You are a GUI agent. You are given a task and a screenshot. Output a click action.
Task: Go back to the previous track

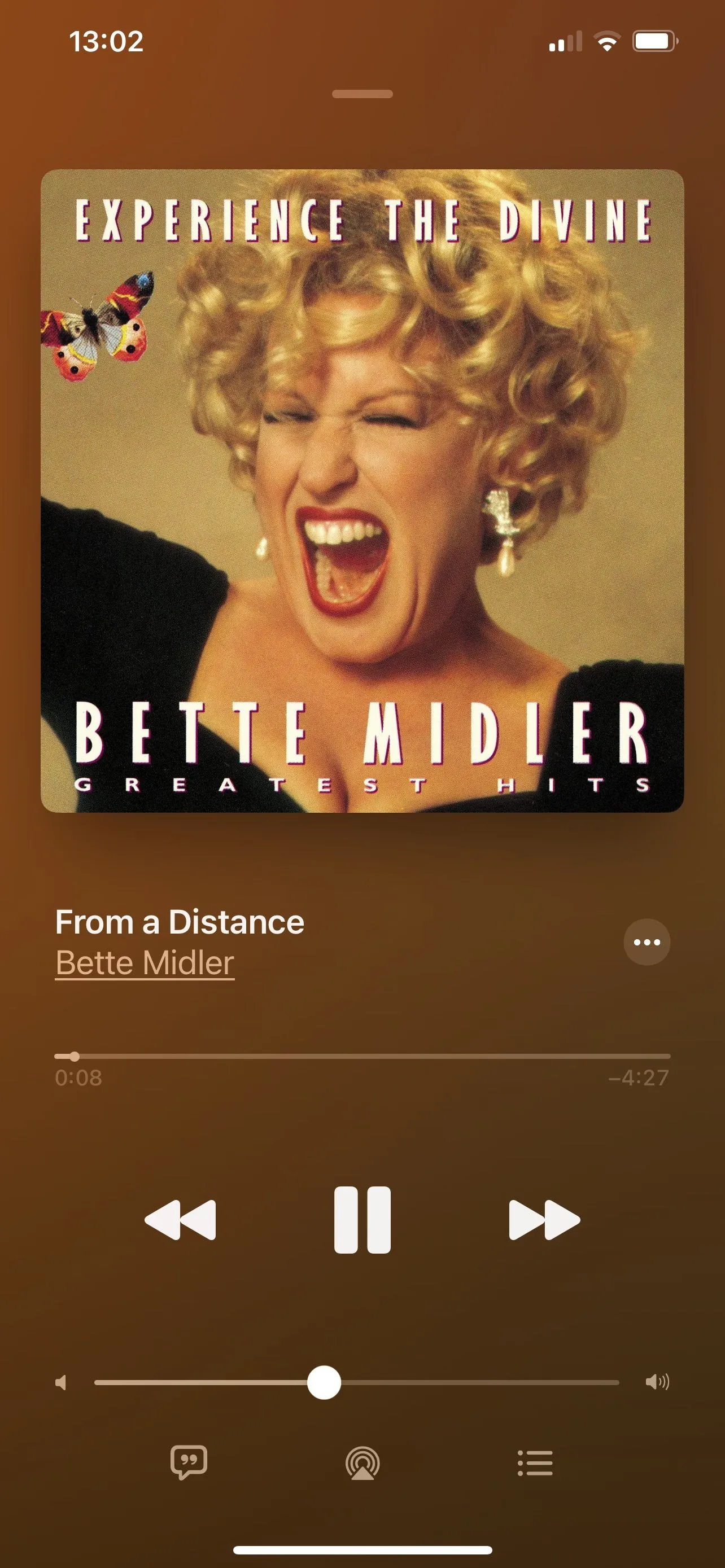(x=181, y=1220)
